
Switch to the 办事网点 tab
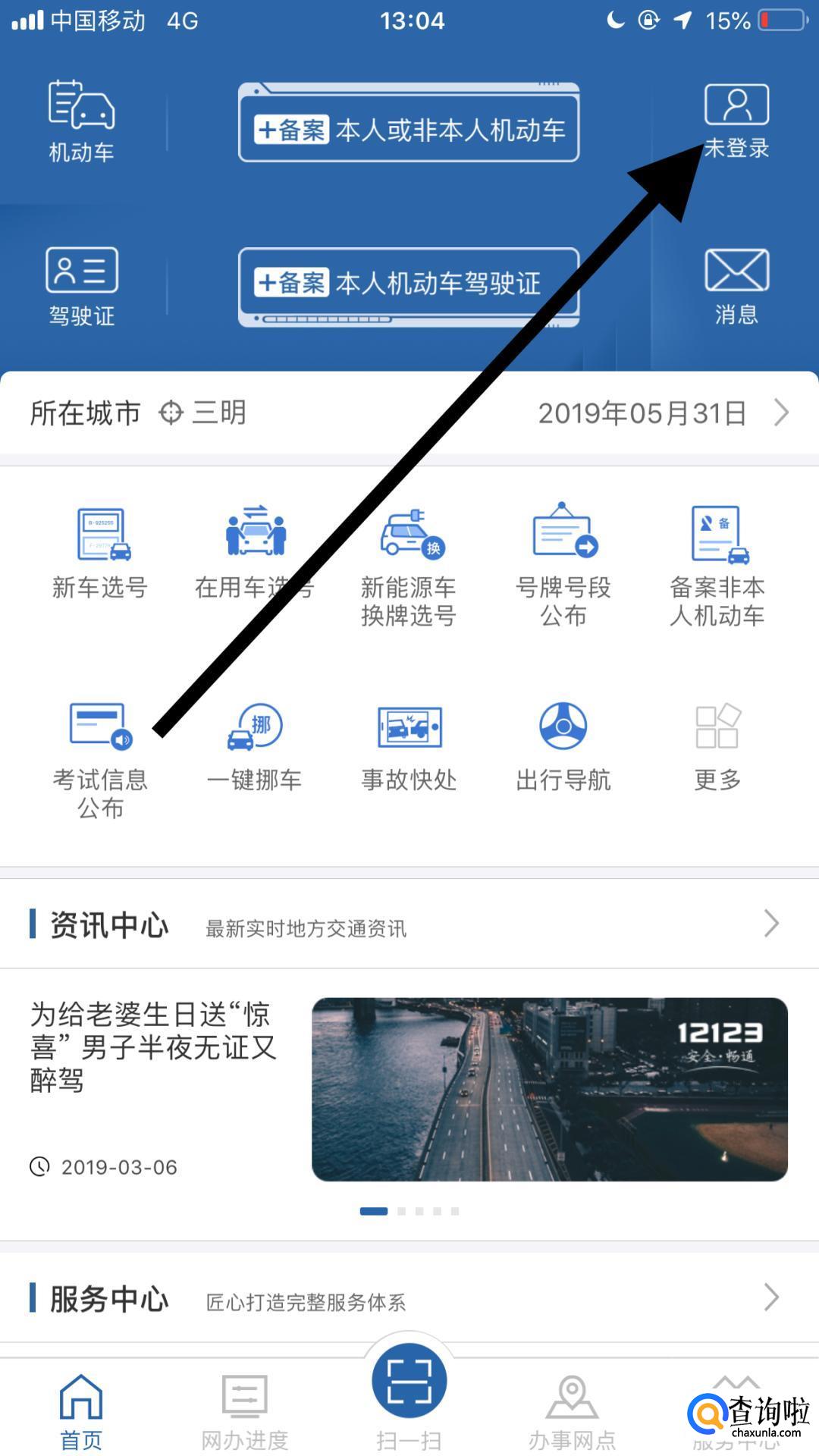pos(572,1410)
